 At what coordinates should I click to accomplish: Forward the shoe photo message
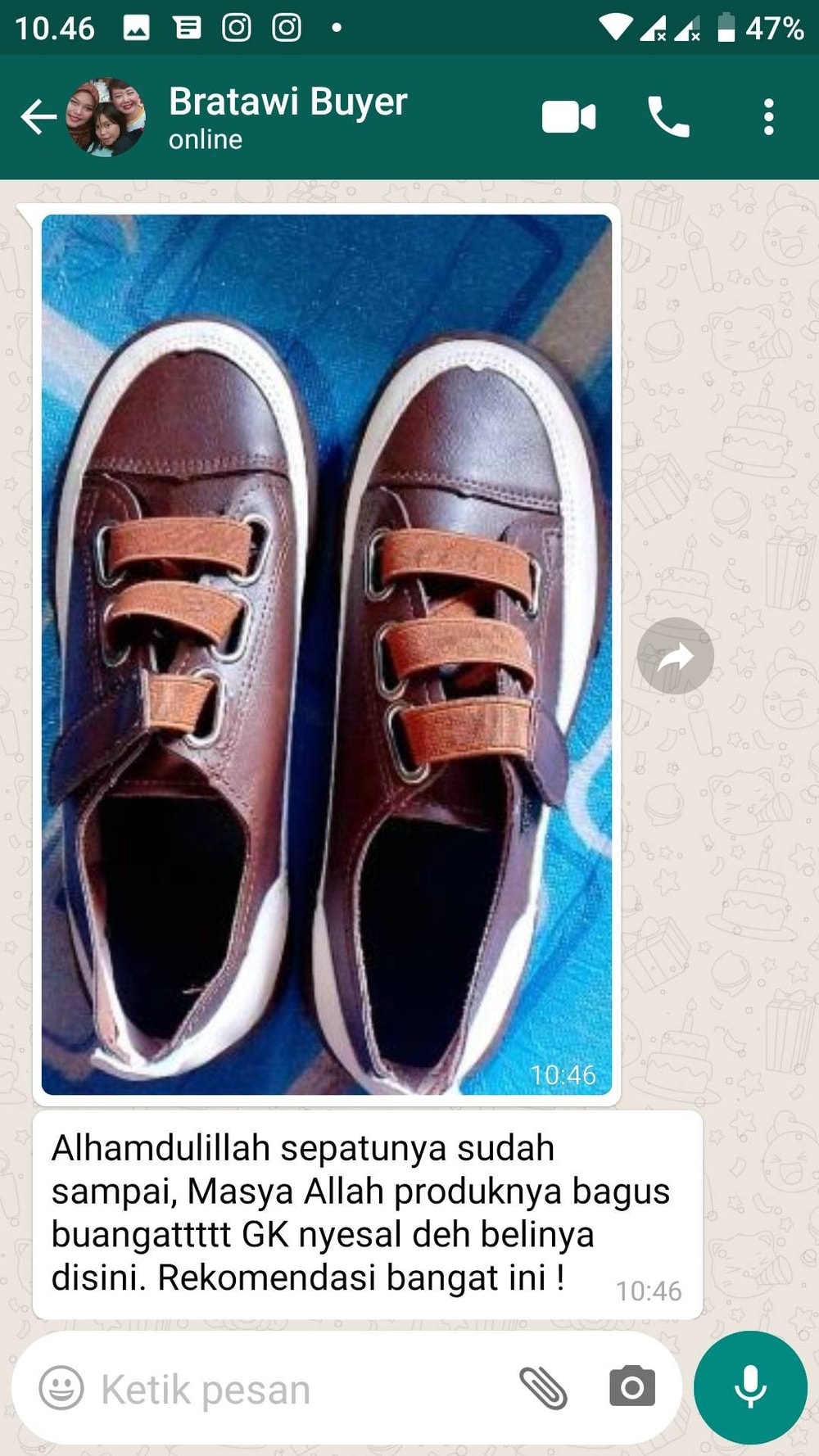pos(676,656)
